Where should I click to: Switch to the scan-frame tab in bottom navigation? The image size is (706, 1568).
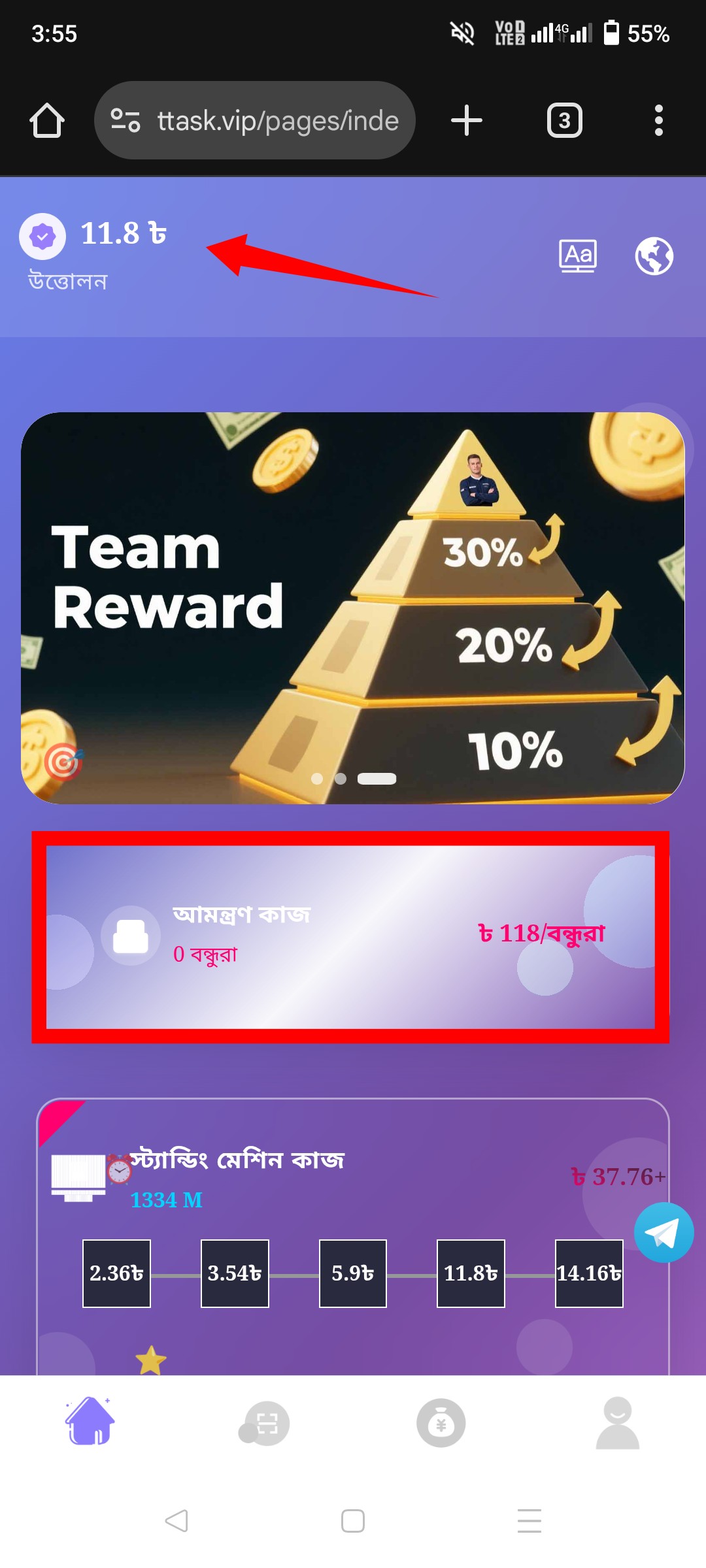265,1423
